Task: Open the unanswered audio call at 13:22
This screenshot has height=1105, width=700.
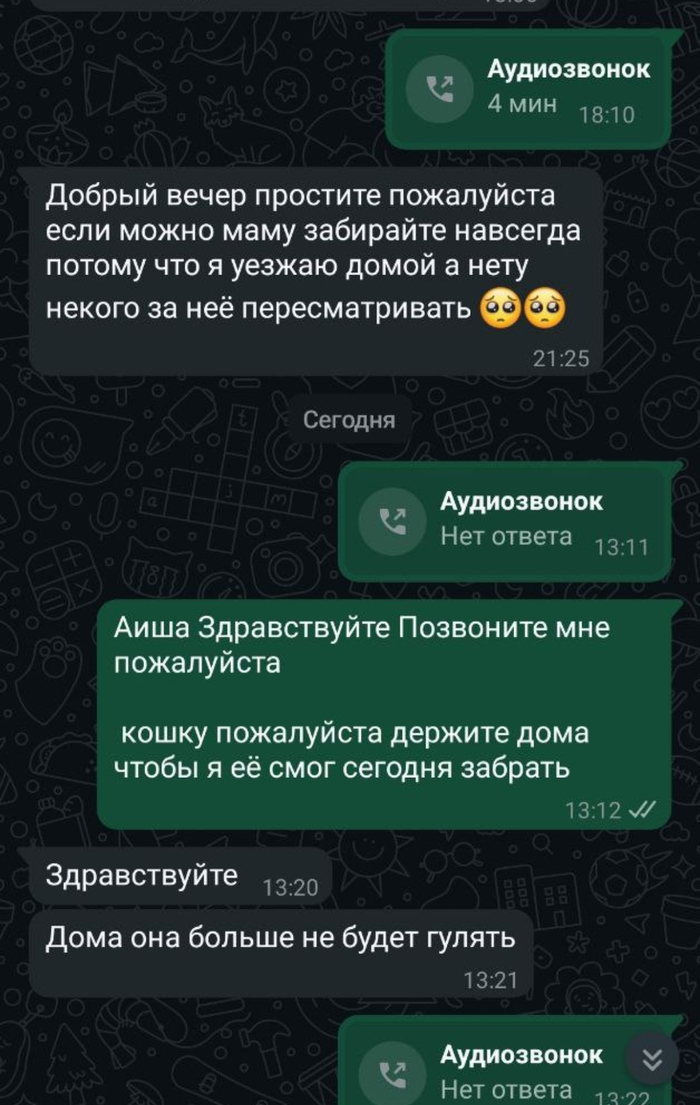Action: [x=490, y=1070]
